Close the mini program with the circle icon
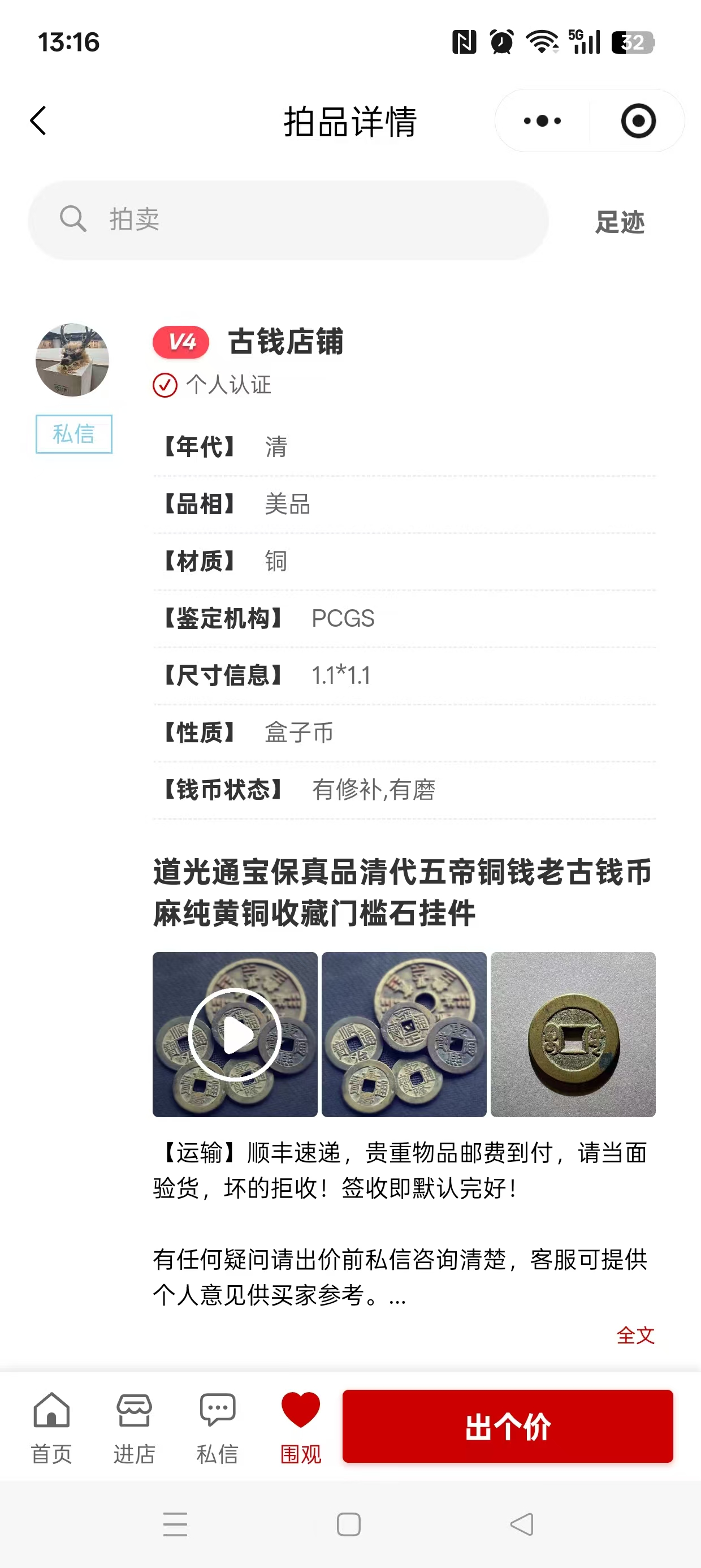This screenshot has width=701, height=1568. [x=638, y=120]
